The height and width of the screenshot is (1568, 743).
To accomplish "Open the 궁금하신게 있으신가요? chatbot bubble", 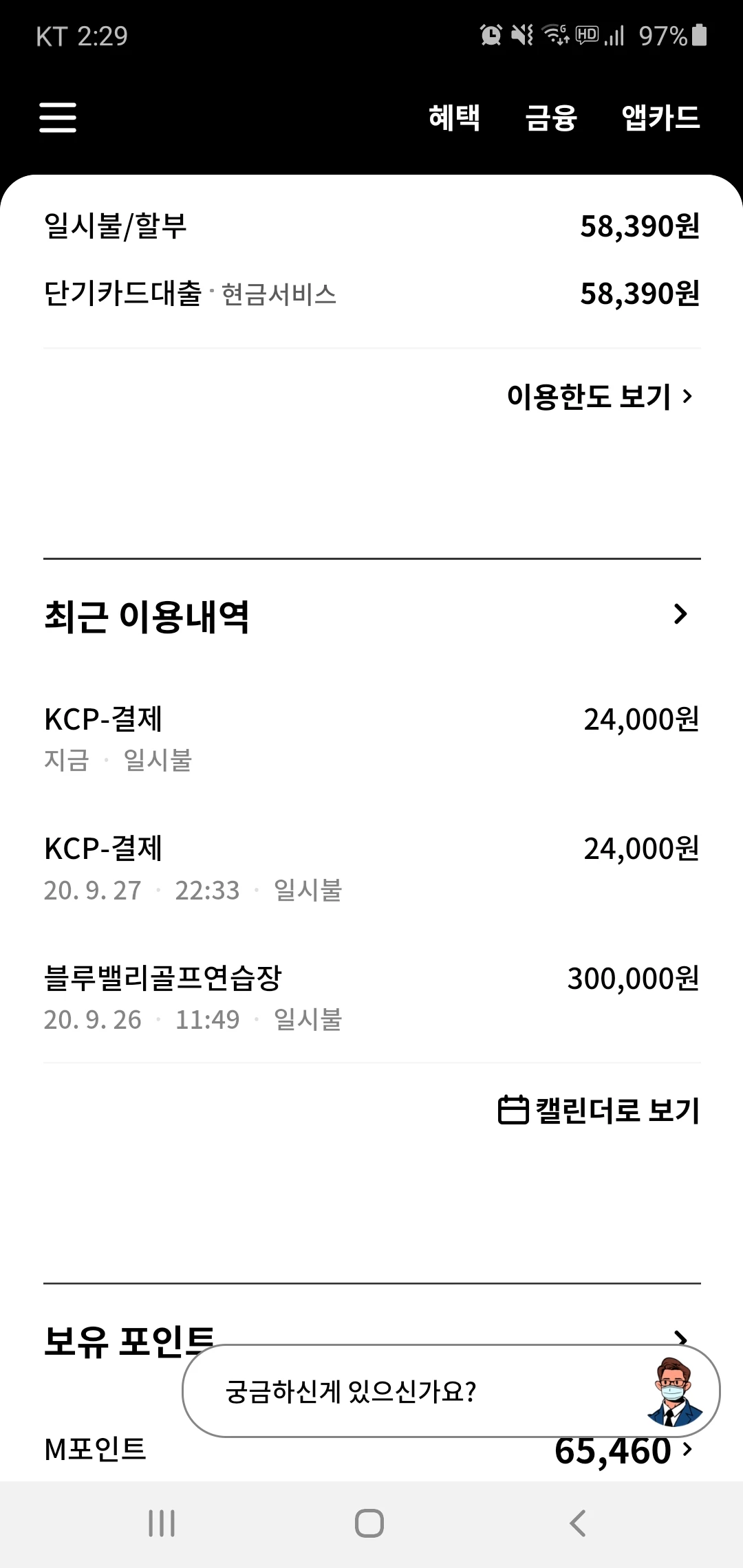I will pyautogui.click(x=451, y=1391).
